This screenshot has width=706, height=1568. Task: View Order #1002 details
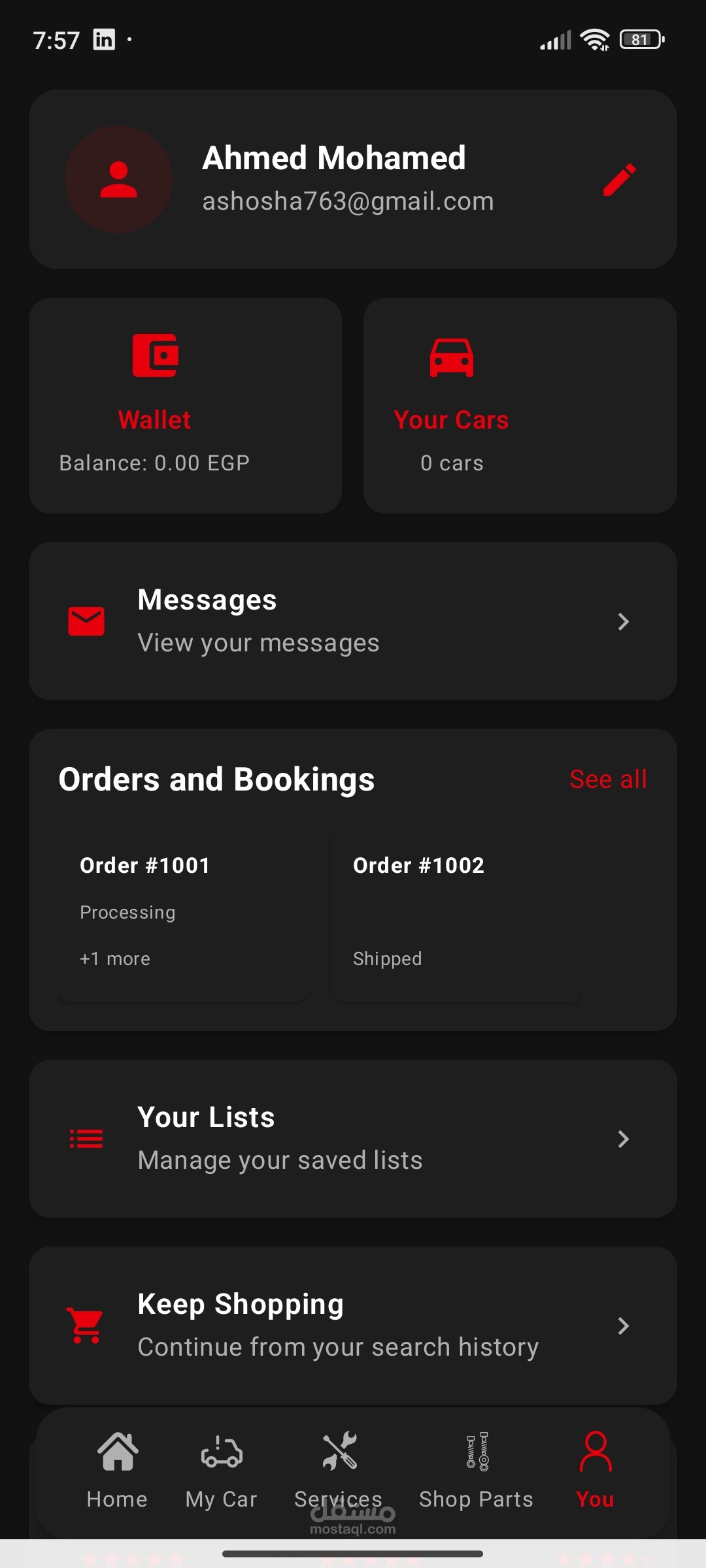tap(456, 913)
